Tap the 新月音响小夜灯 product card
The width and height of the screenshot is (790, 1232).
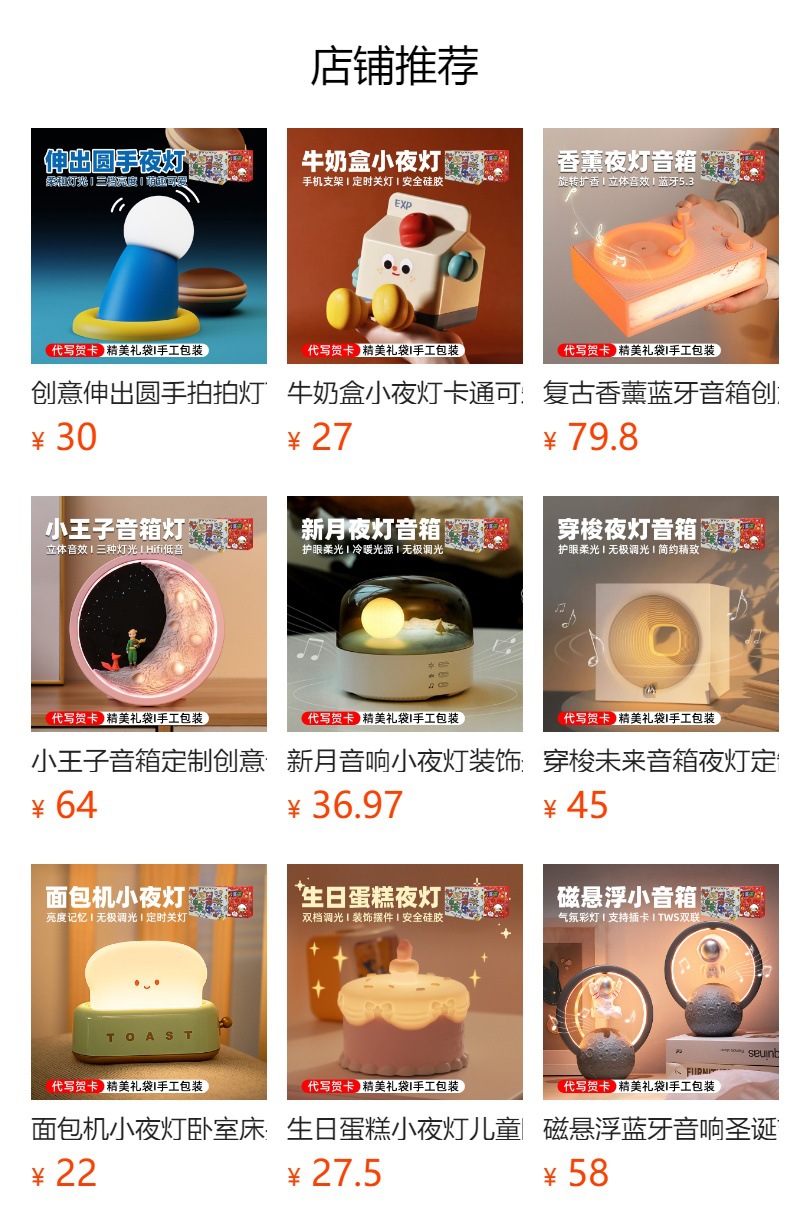[x=405, y=614]
